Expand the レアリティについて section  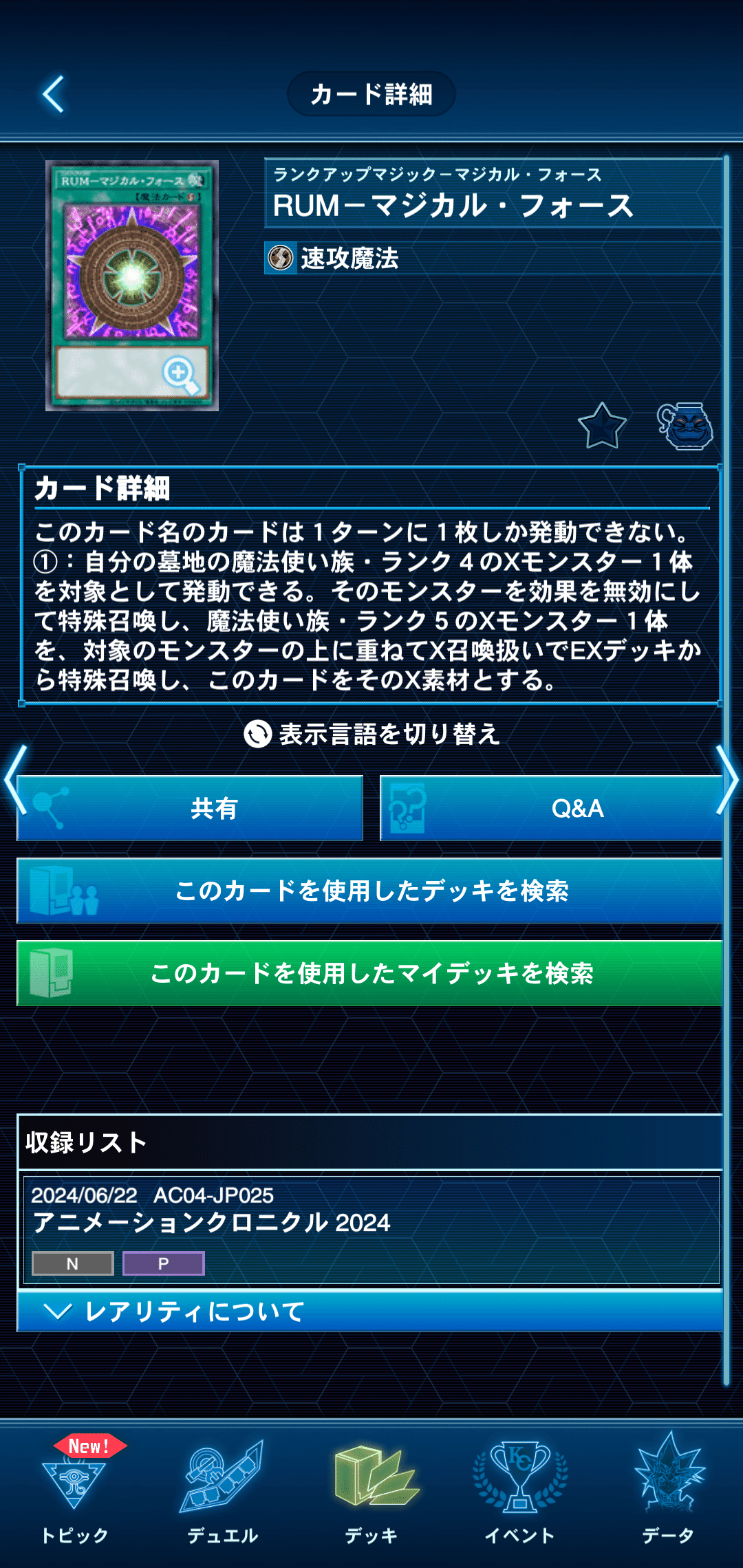[370, 1311]
